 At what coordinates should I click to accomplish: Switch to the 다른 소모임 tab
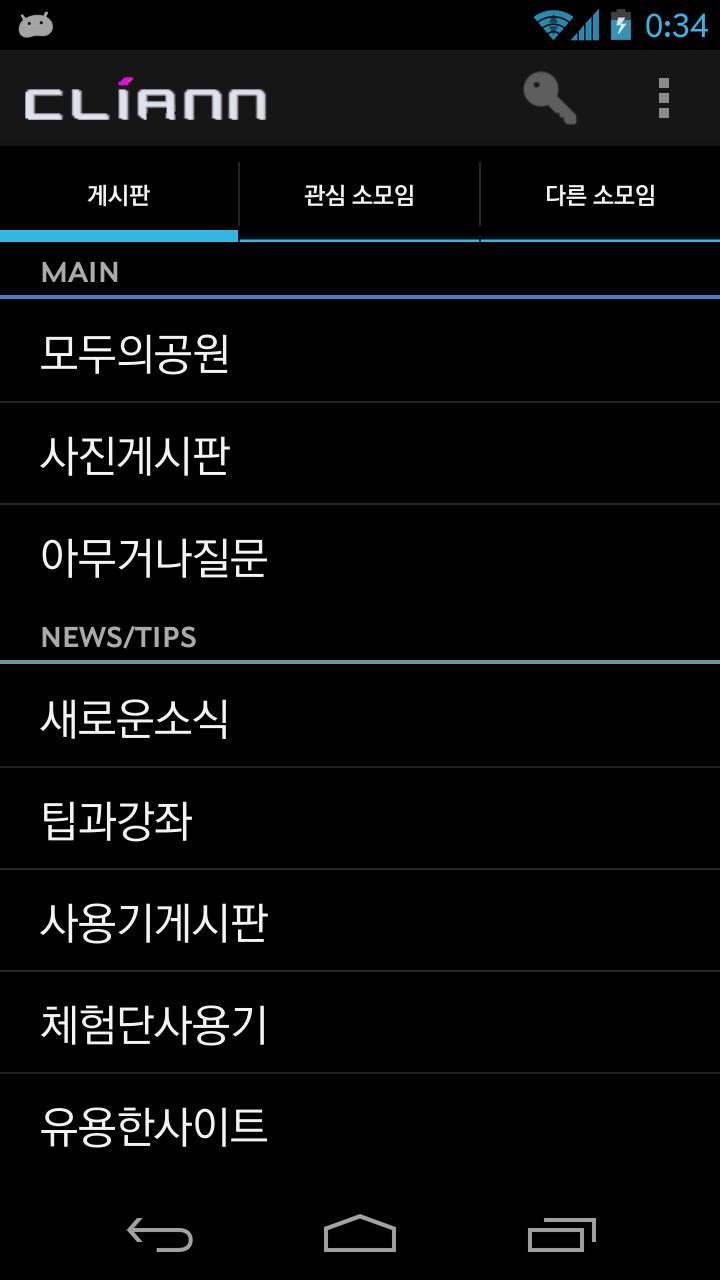pyautogui.click(x=600, y=195)
